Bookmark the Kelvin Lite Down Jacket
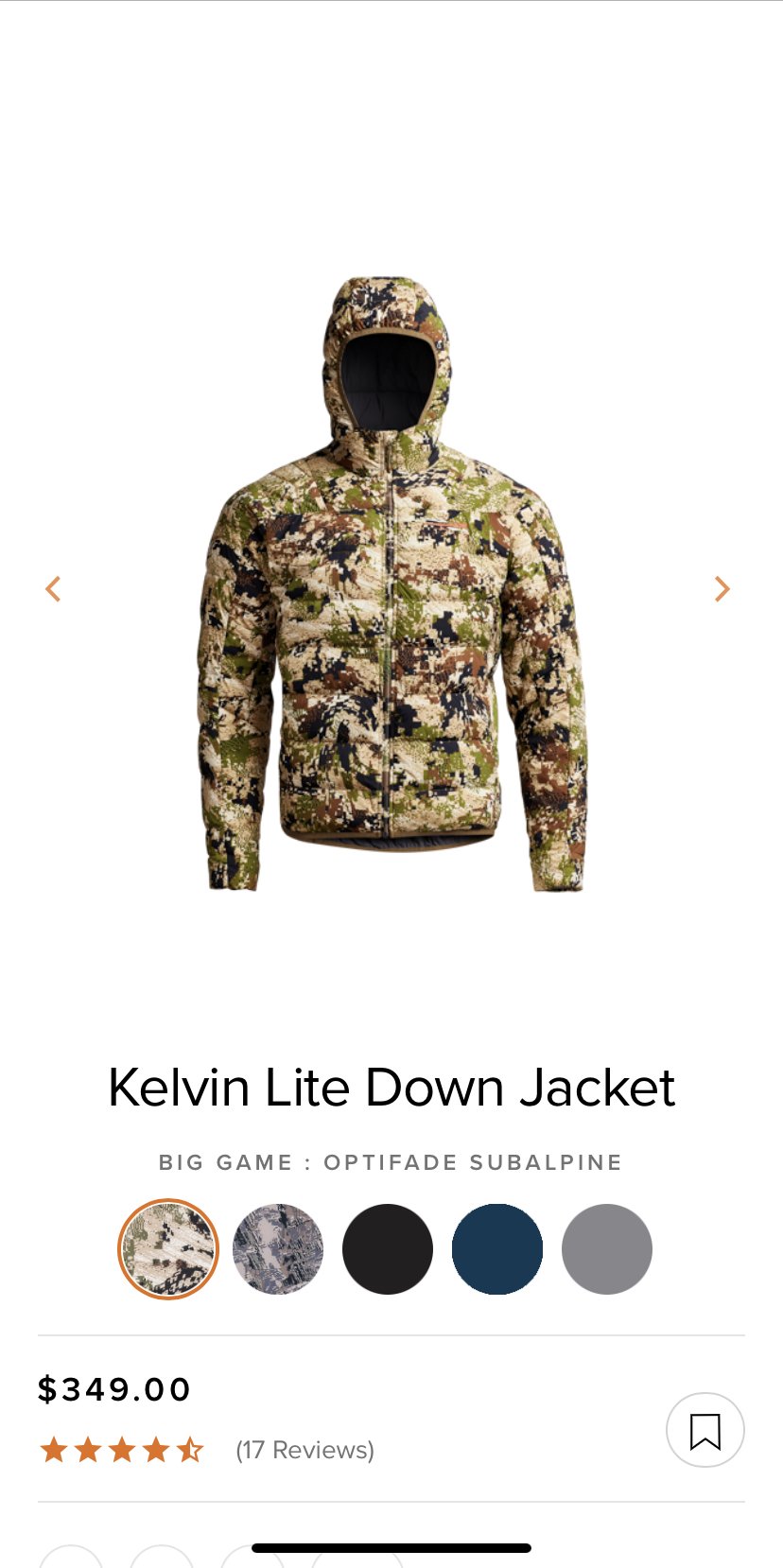Viewport: 783px width, 1568px height. coord(705,1430)
